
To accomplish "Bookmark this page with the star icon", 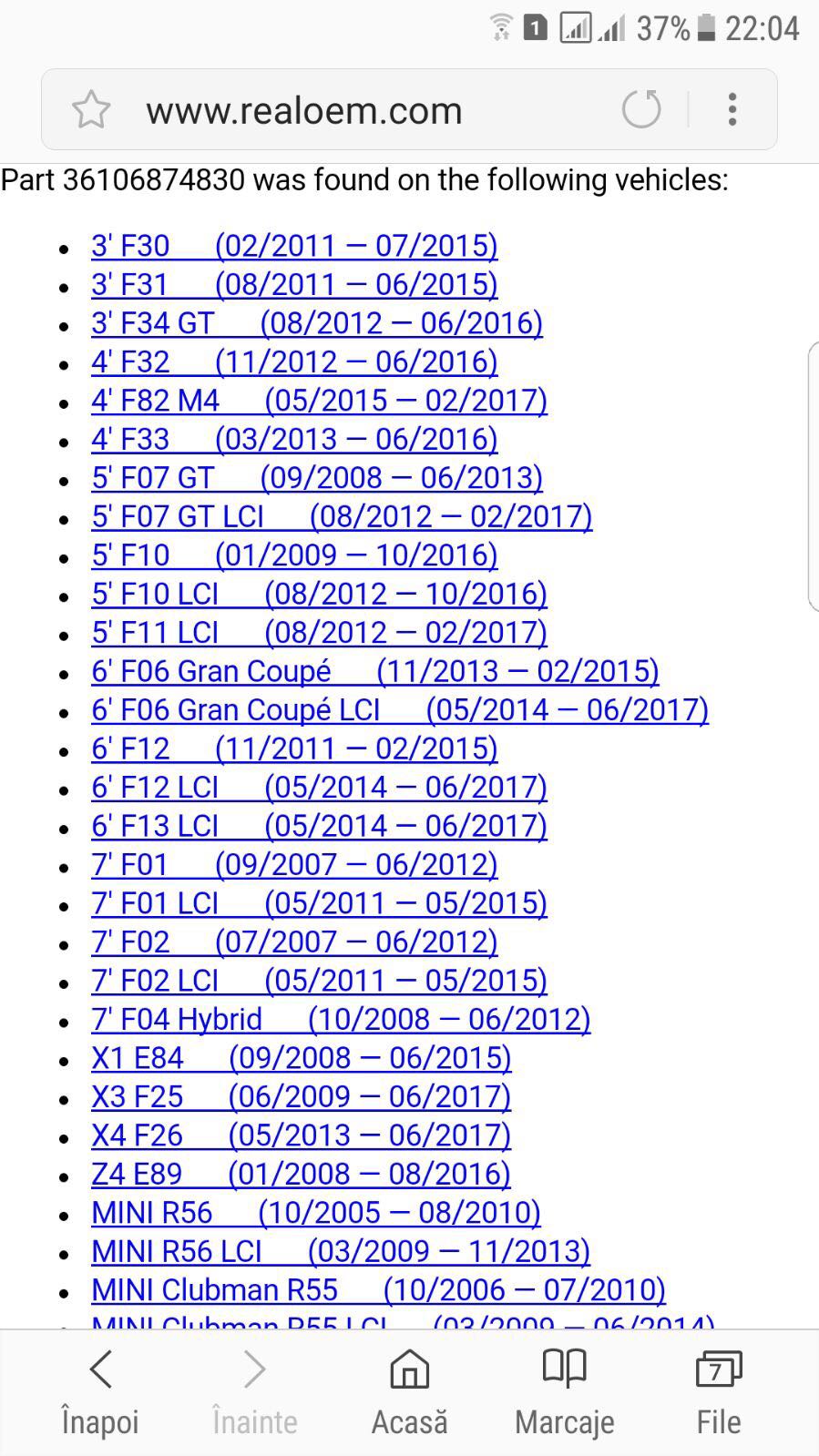I will click(x=91, y=110).
